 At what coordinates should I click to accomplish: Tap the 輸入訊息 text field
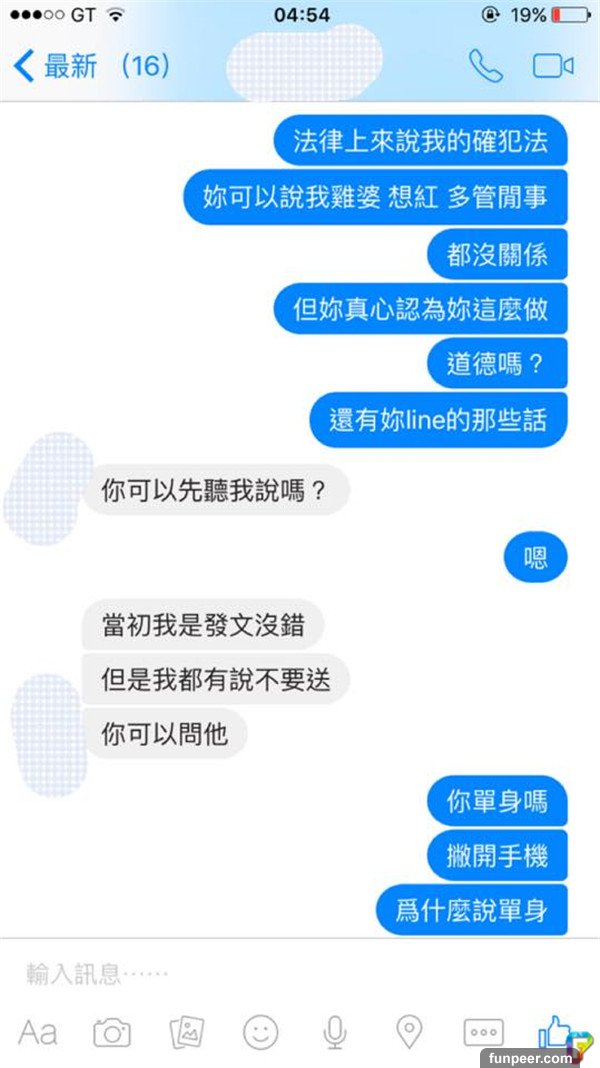(250, 973)
